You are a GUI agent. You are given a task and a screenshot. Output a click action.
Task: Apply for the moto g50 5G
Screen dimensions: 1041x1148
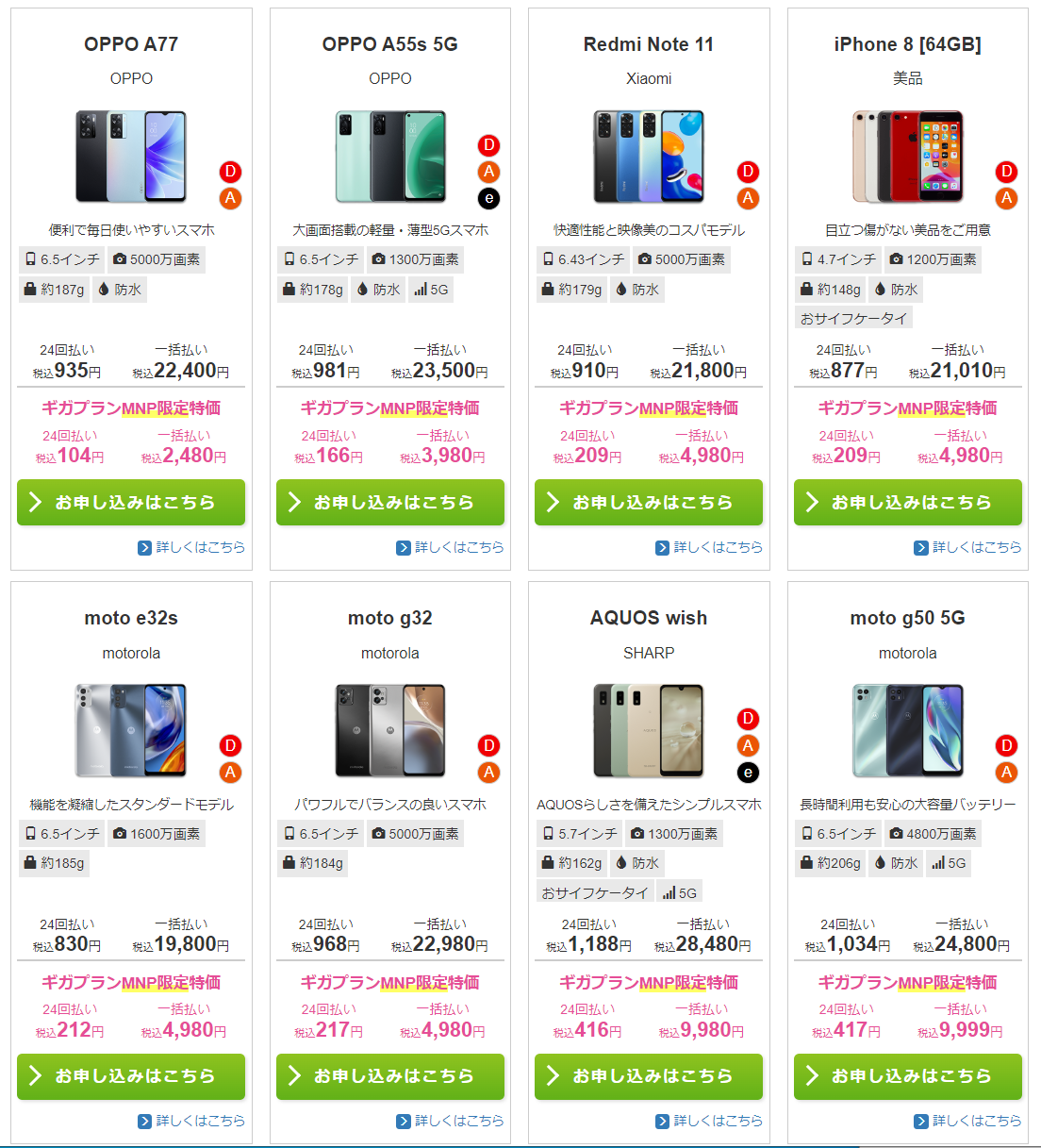[x=907, y=1075]
